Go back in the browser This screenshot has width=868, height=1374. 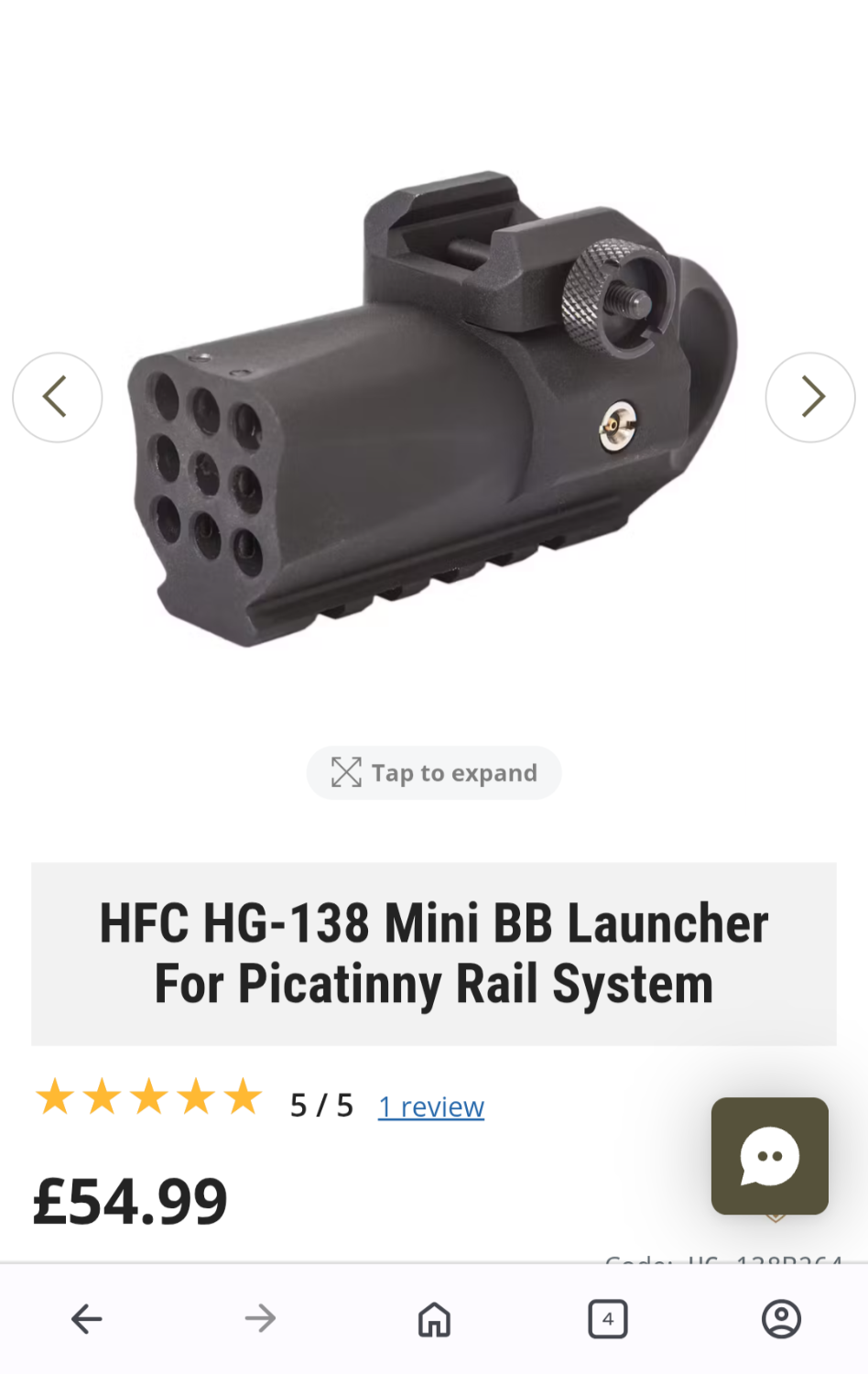tap(87, 1319)
